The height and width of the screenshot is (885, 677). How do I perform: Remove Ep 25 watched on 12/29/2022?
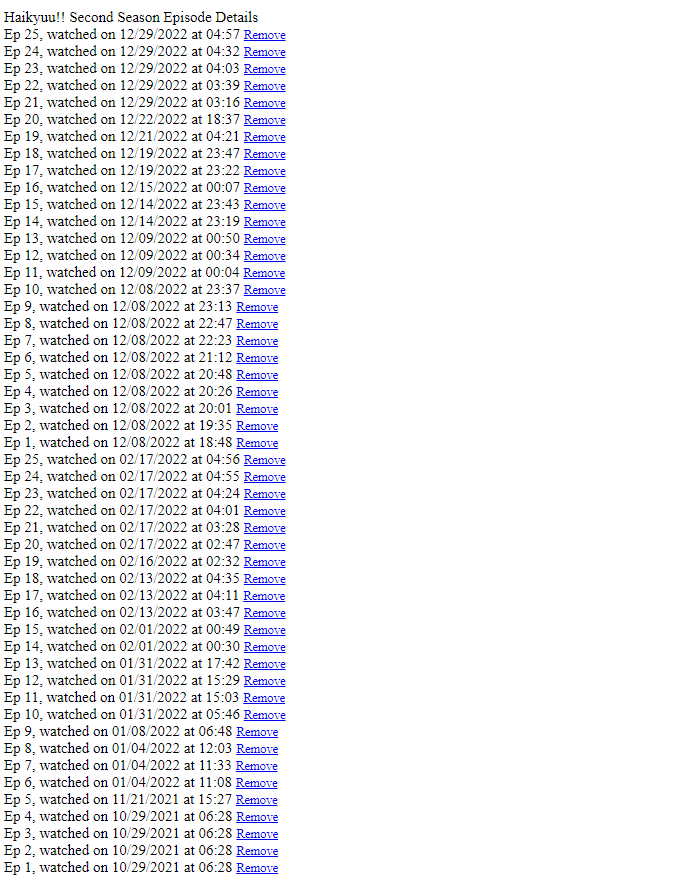click(x=264, y=35)
